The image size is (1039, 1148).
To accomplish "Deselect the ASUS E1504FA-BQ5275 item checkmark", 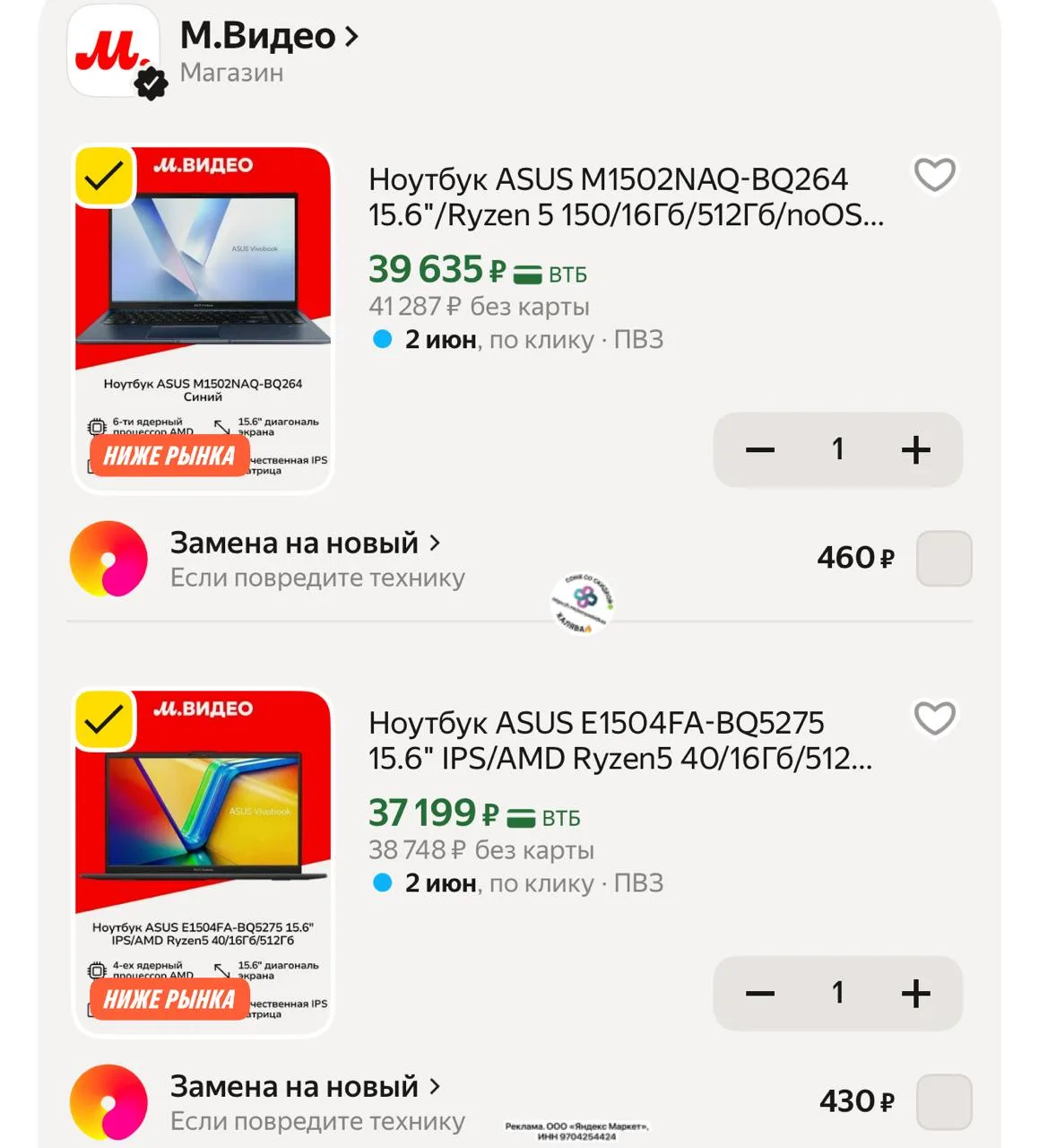I will [104, 720].
